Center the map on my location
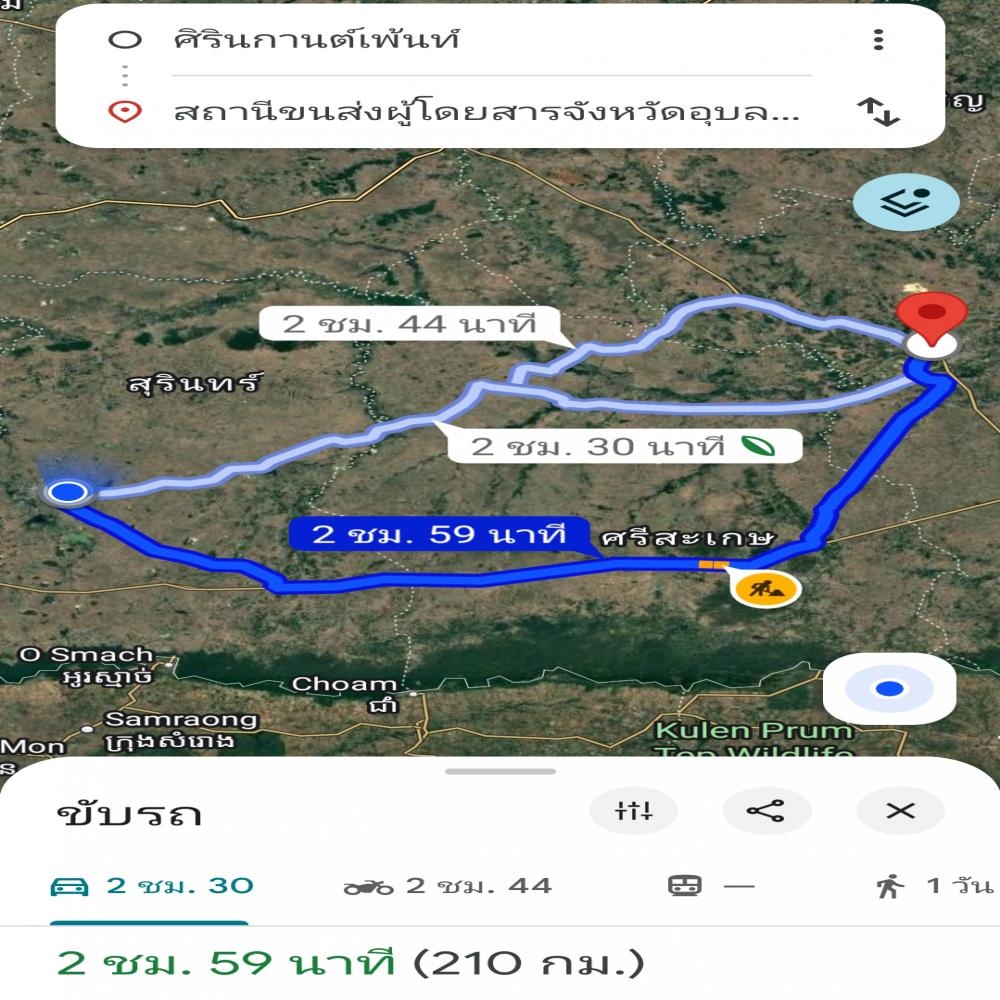This screenshot has height=1000, width=1000. coord(889,688)
